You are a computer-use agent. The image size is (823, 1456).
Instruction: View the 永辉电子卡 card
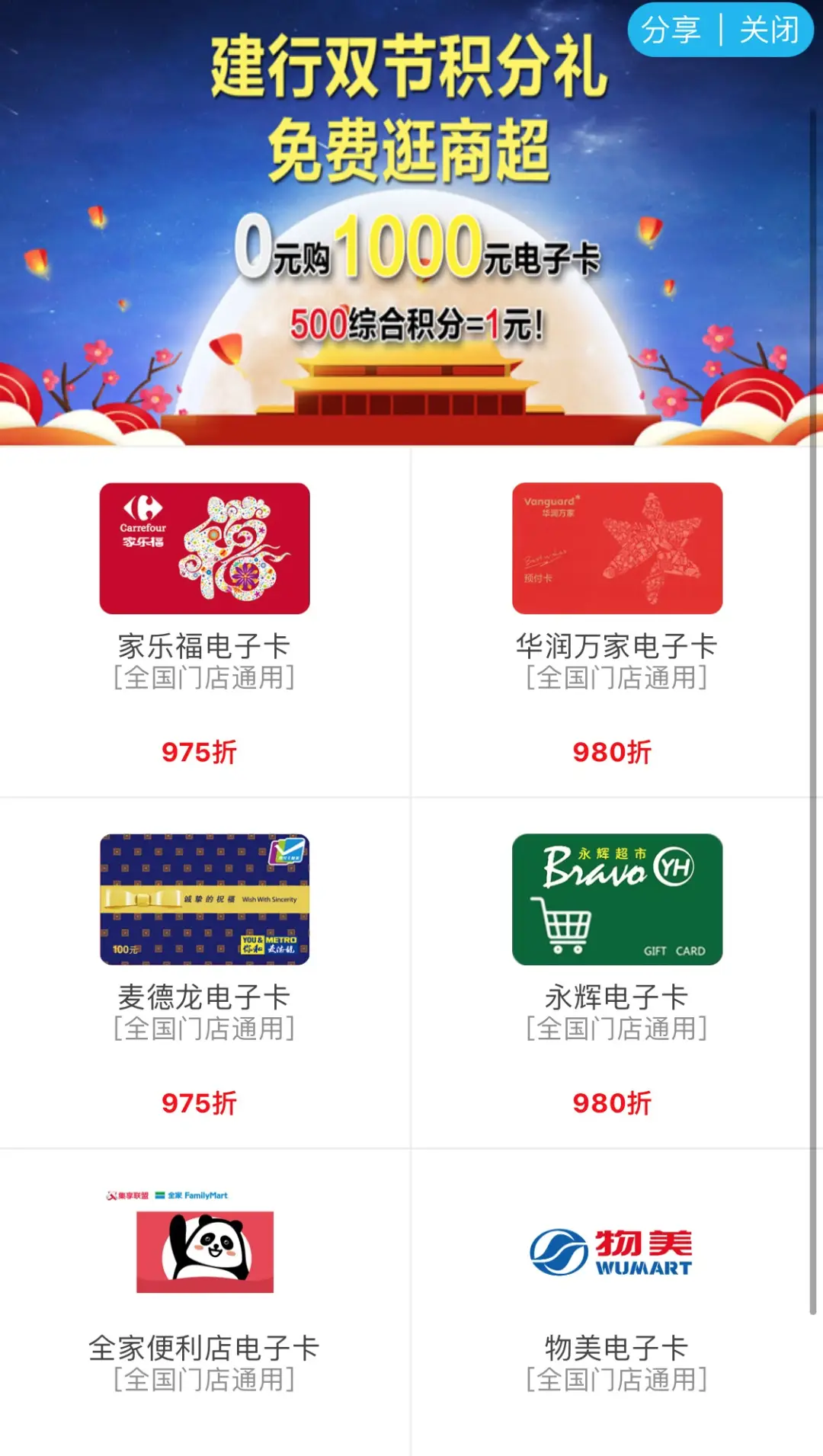[x=617, y=900]
